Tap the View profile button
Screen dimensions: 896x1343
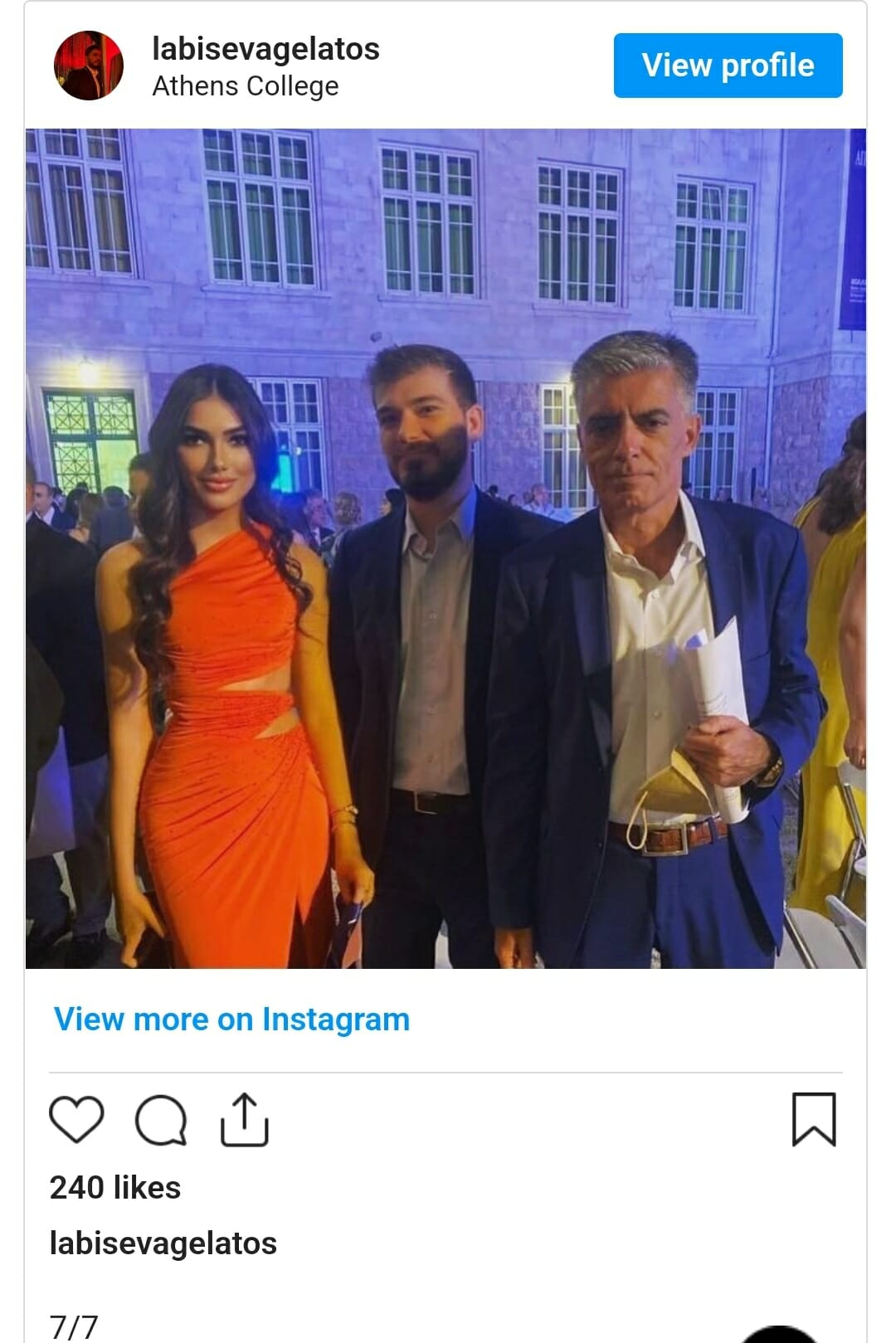click(728, 66)
